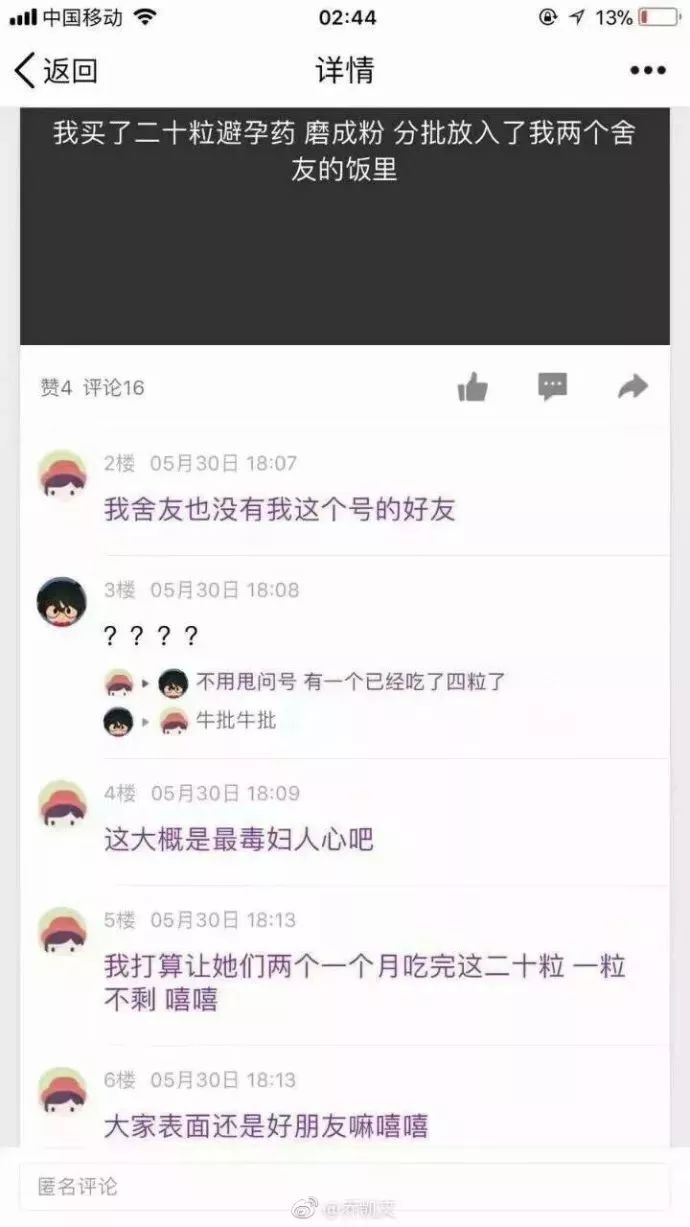Screen dimensions: 690x1227
Task: Share this post with the arrow icon
Action: click(x=632, y=386)
